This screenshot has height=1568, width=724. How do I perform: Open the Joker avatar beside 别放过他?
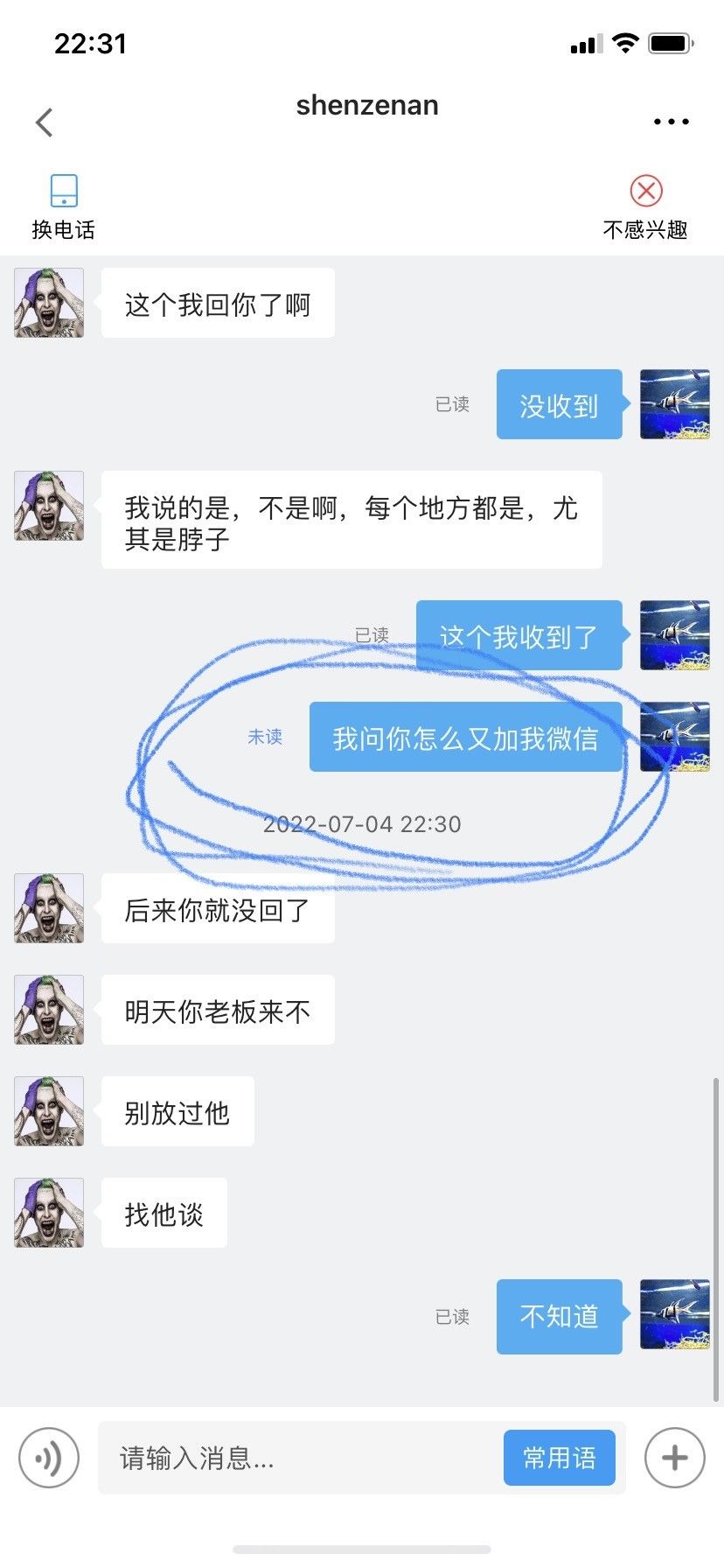click(x=49, y=1111)
